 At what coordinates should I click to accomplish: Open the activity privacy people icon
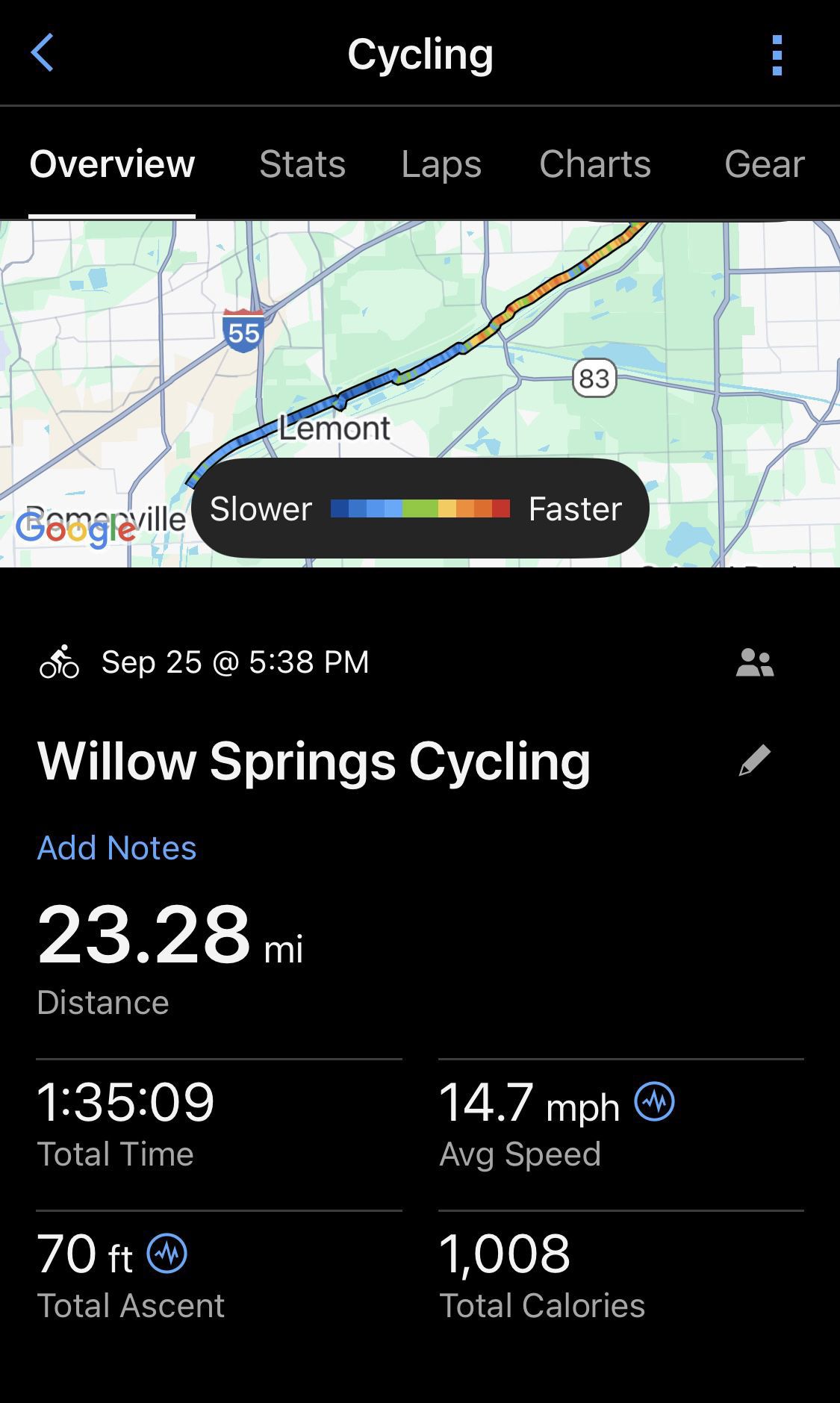coord(755,662)
